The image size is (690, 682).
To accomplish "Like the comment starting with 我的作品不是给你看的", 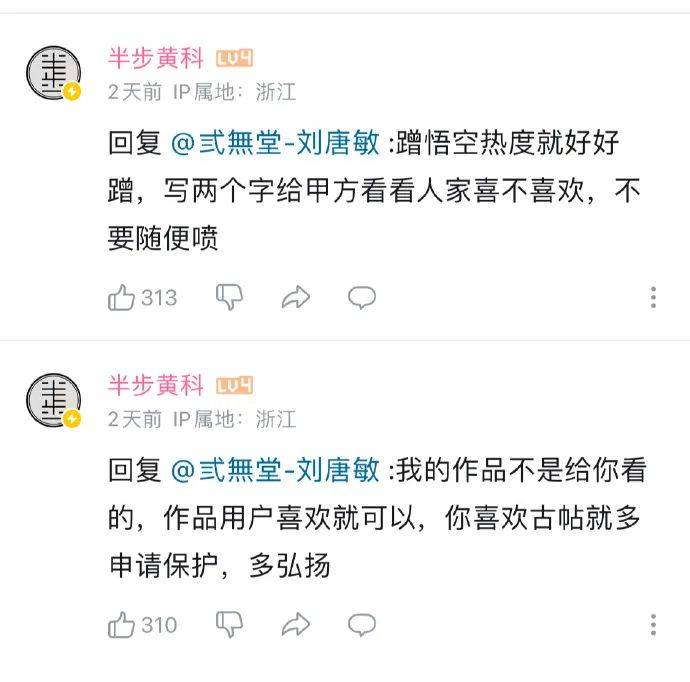I will pyautogui.click(x=122, y=625).
